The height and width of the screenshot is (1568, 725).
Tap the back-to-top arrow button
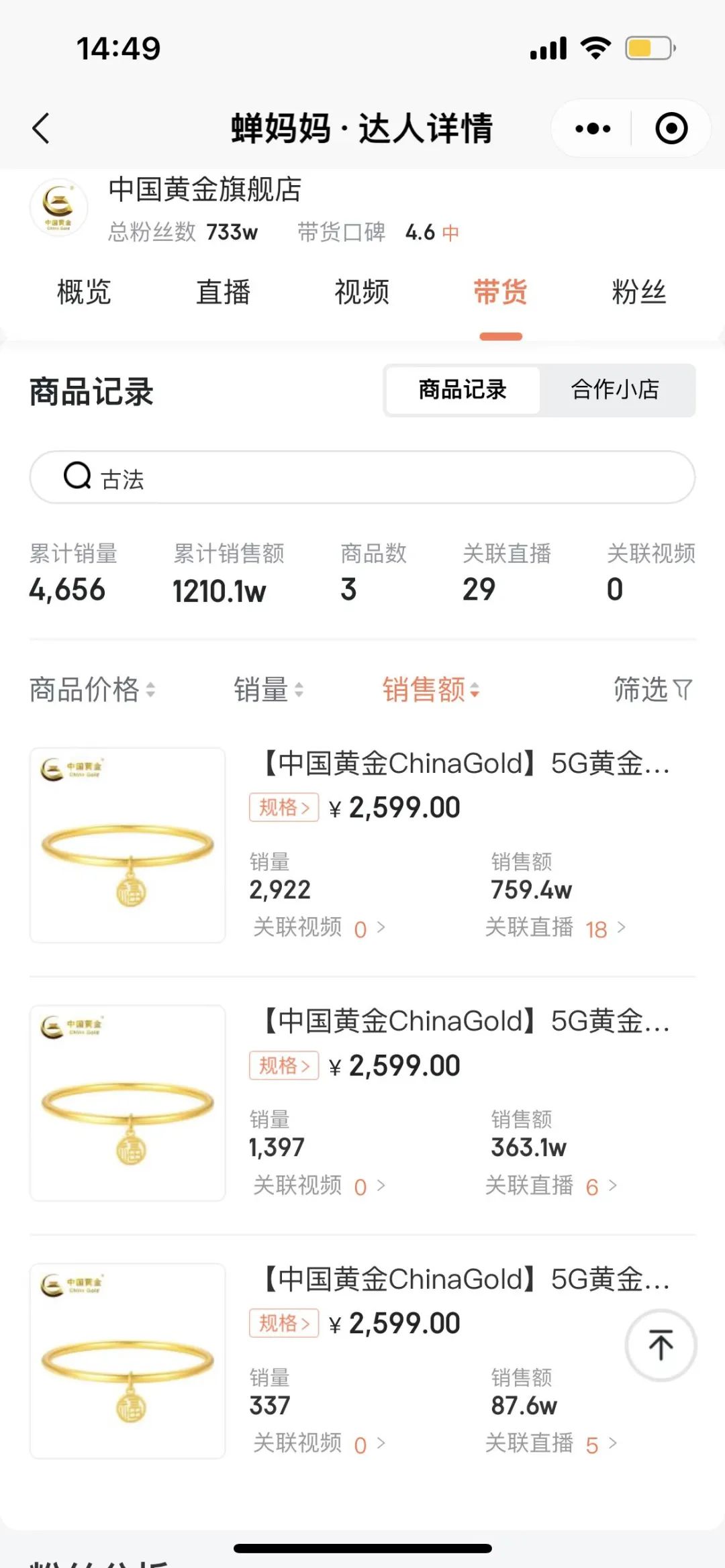660,1345
